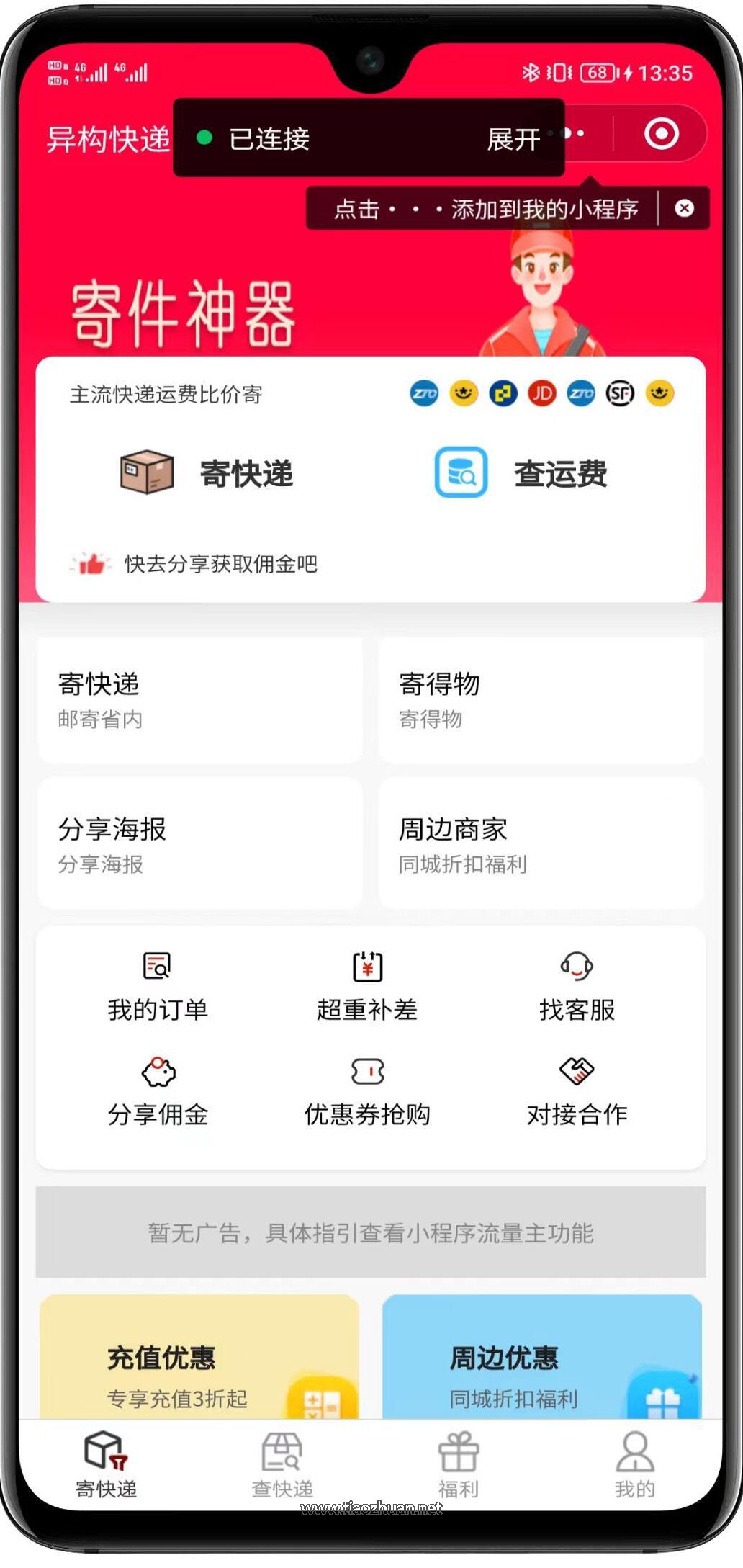Tap the 分享佣金 piggy bank icon
The width and height of the screenshot is (743, 1568).
point(157,1073)
